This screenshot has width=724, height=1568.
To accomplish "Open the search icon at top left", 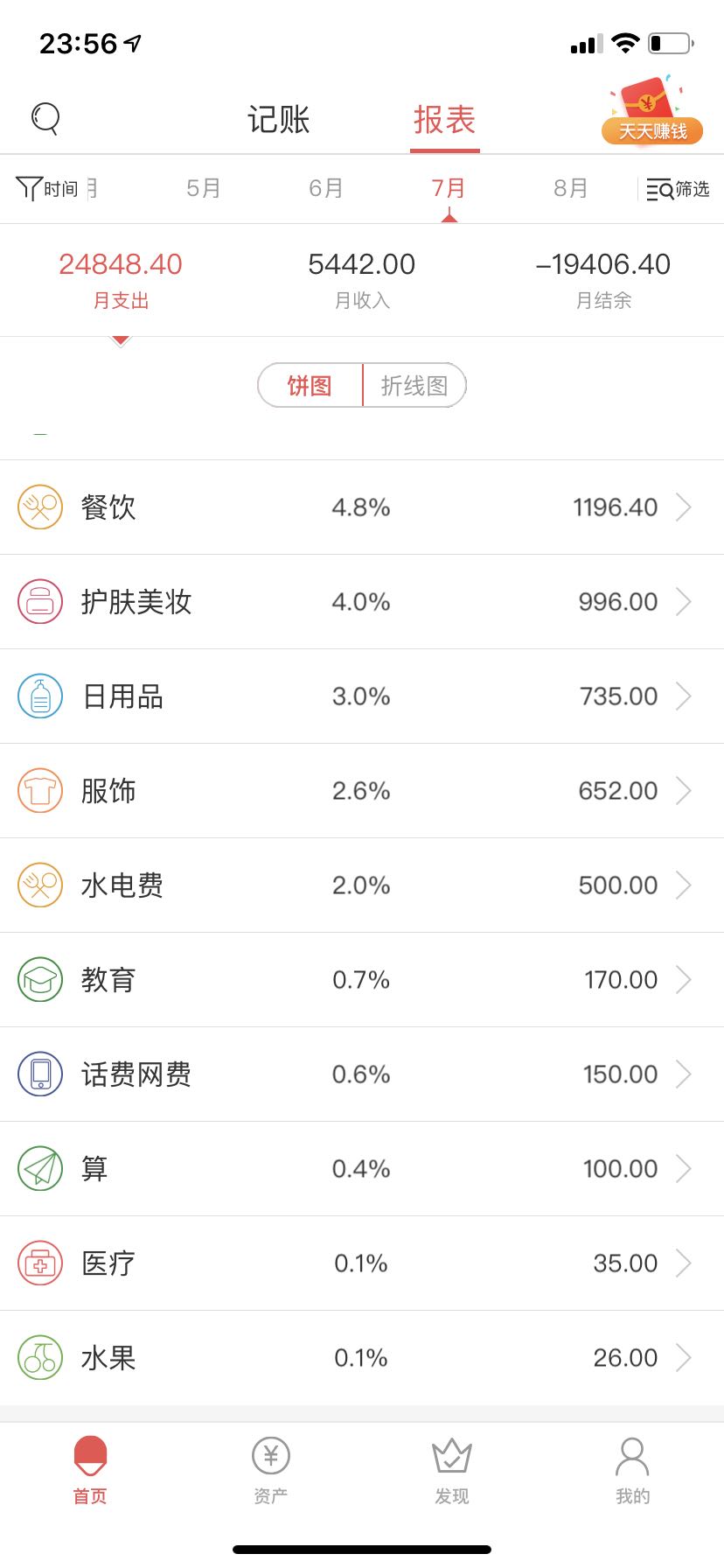I will (x=45, y=118).
